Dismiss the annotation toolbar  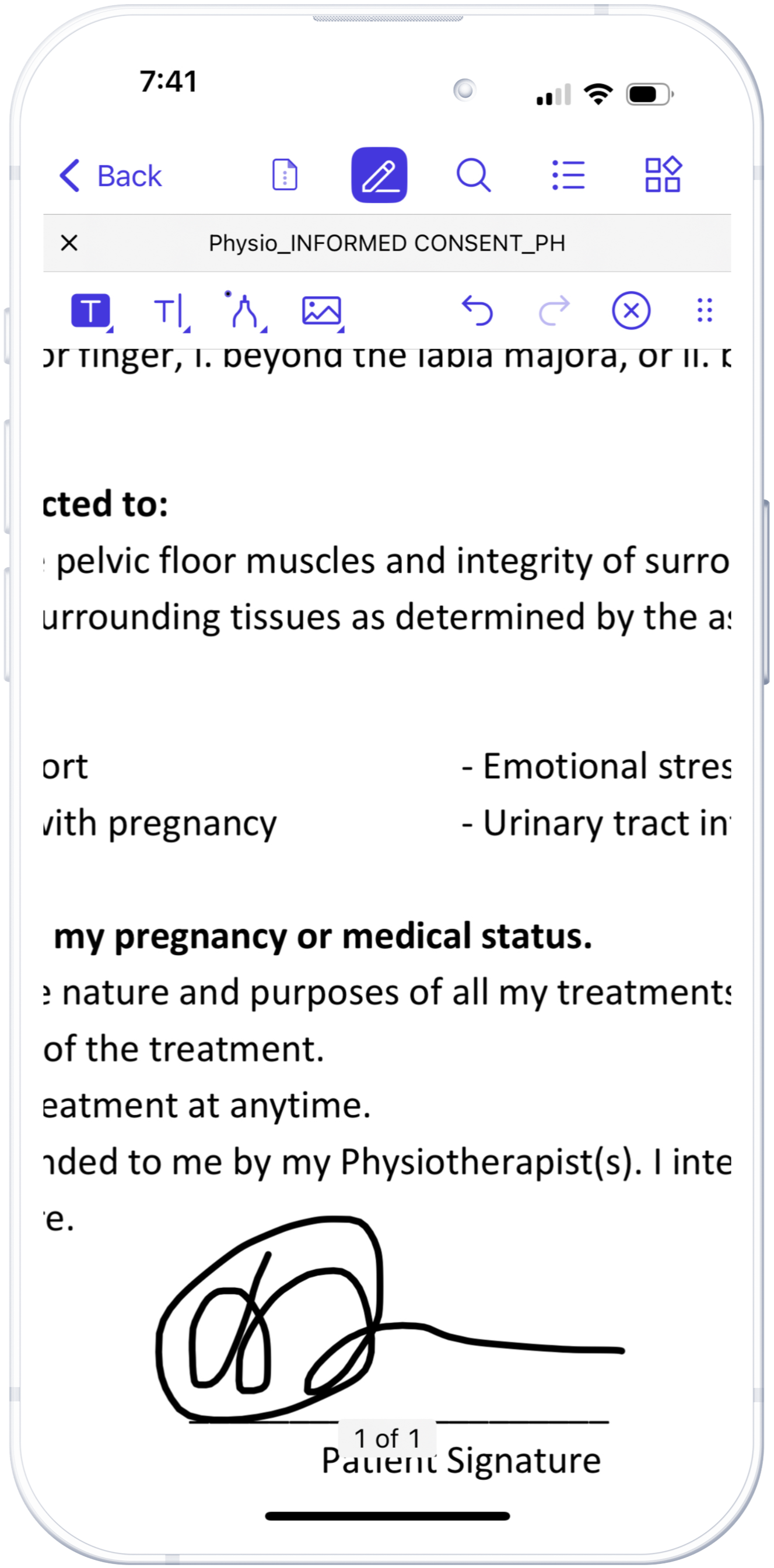(631, 311)
